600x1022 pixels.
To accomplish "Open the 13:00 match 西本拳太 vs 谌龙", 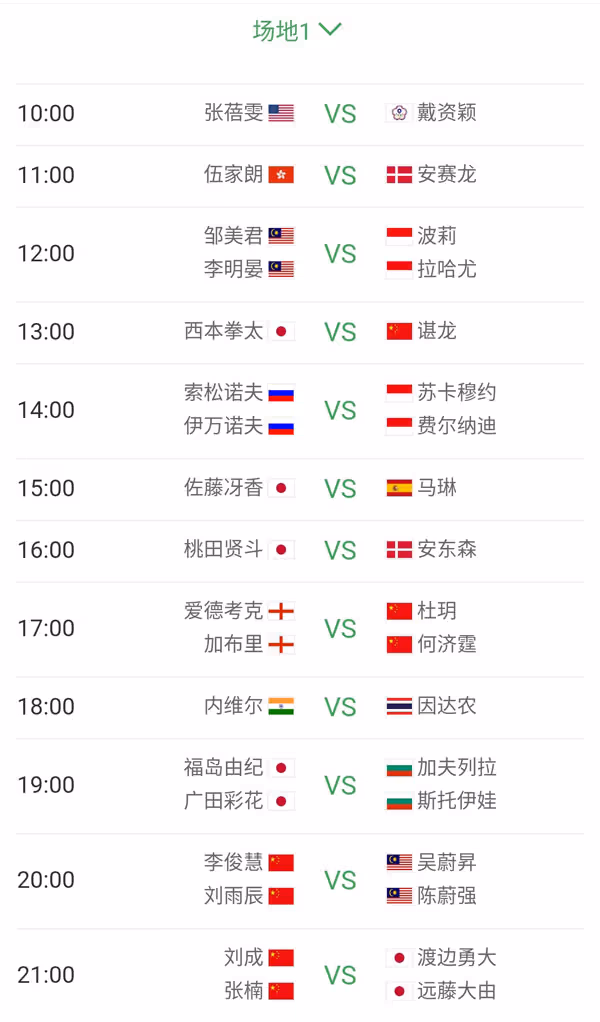I will 300,331.
